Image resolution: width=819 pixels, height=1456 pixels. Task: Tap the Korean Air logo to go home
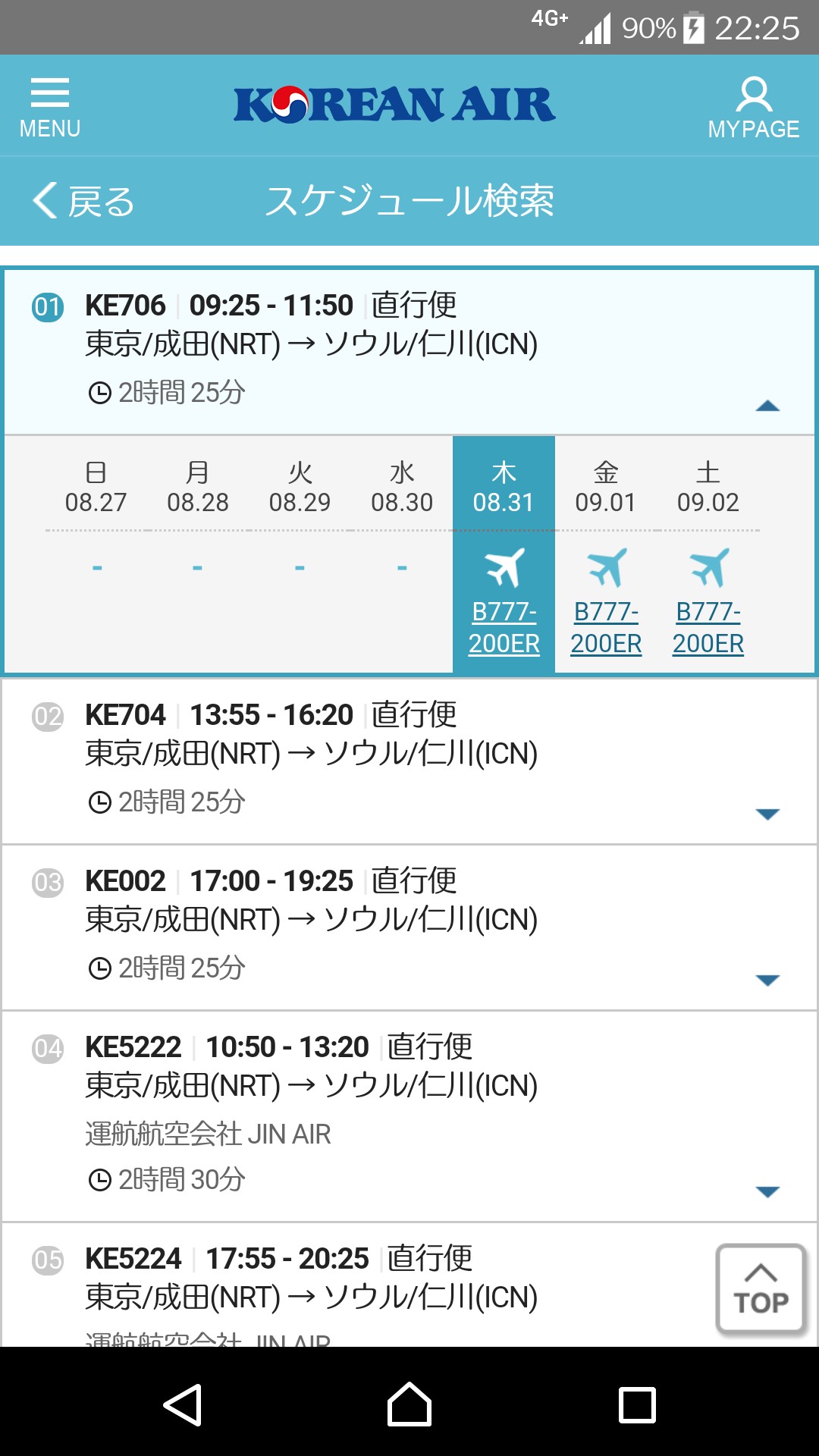(x=394, y=105)
